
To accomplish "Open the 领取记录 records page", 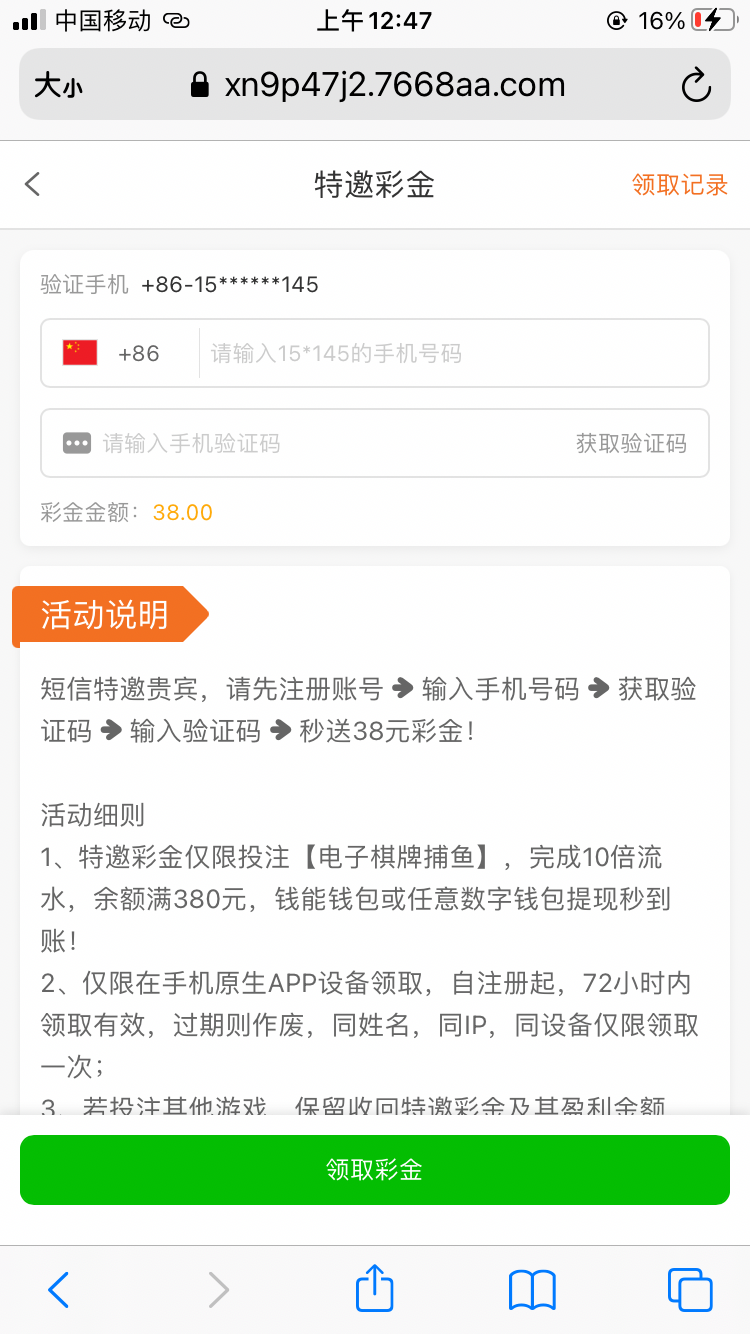I will point(678,184).
